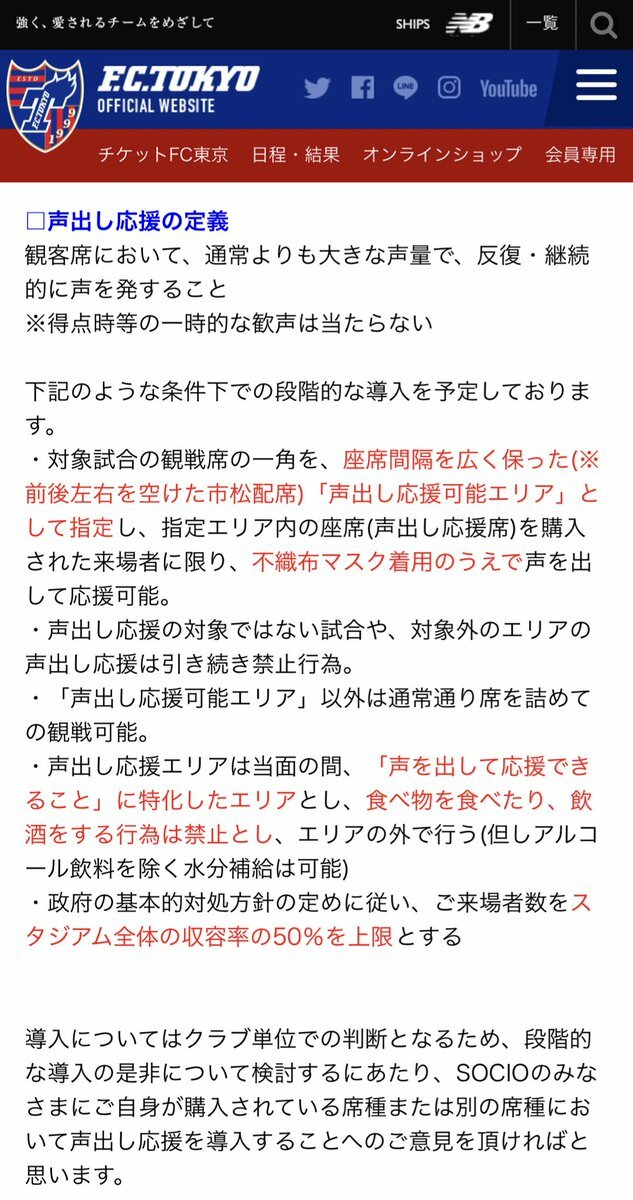Image resolution: width=633 pixels, height=1200 pixels.
Task: Tap the 一覧 list button
Action: click(x=543, y=24)
